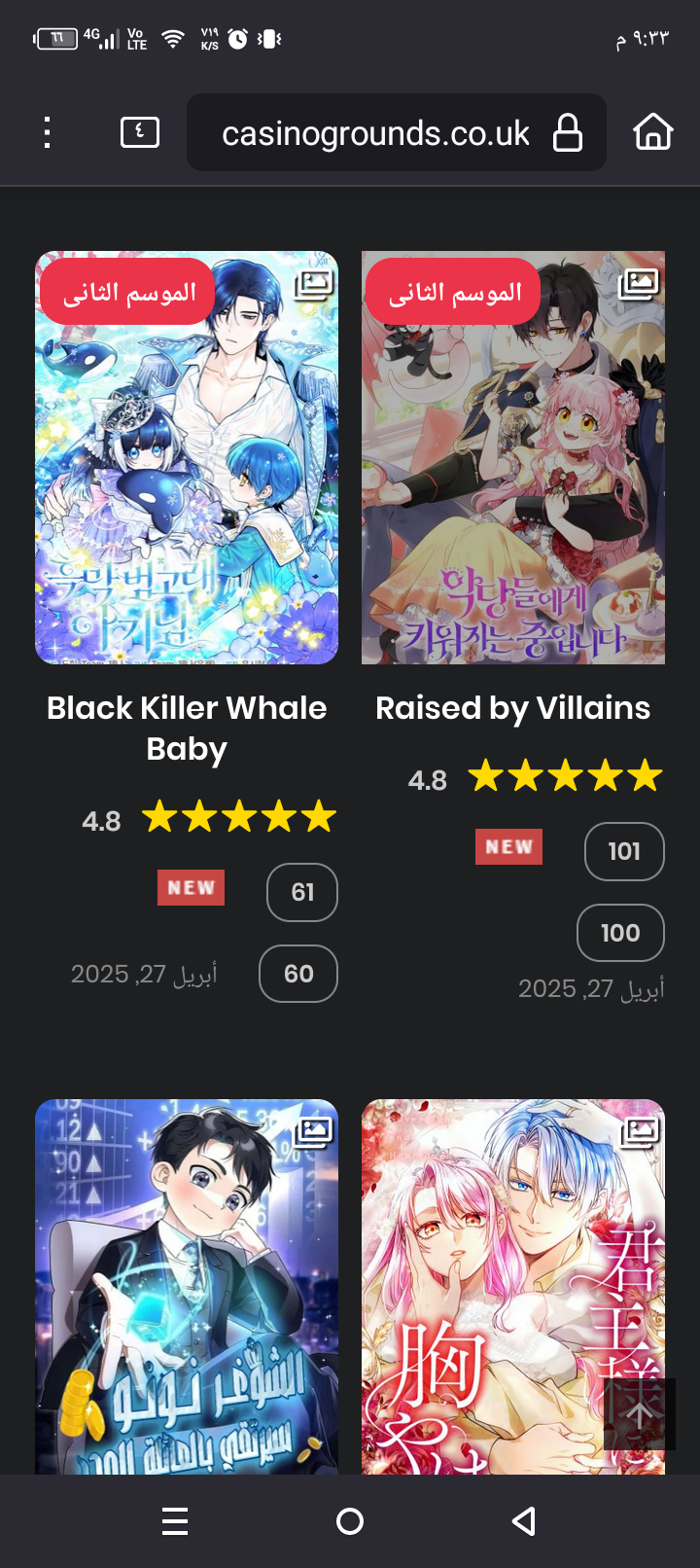Viewport: 700px width, 1568px height.
Task: Open the Raised by Villains cover
Action: tap(513, 458)
